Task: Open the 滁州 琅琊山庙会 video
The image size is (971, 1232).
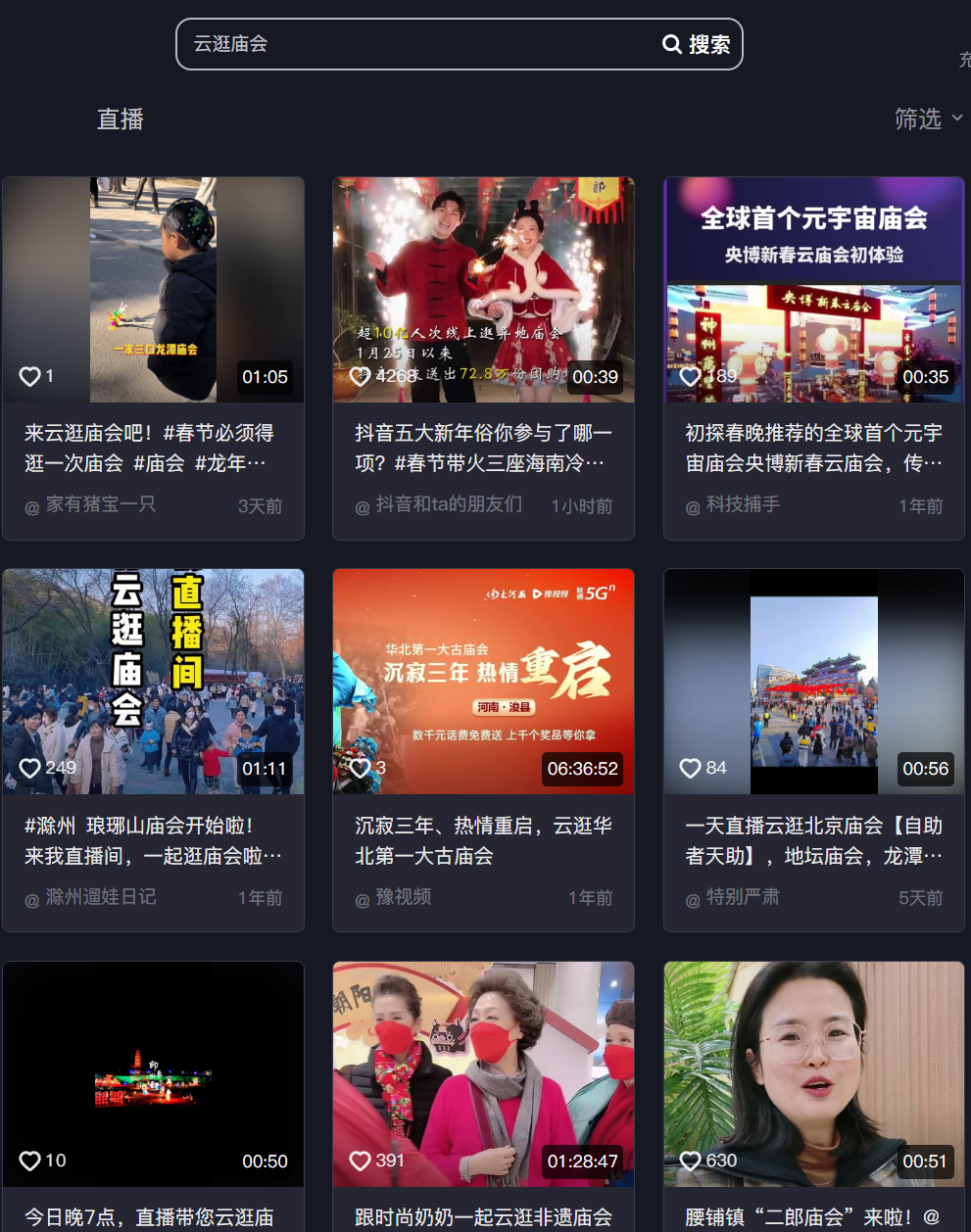Action: click(x=153, y=682)
